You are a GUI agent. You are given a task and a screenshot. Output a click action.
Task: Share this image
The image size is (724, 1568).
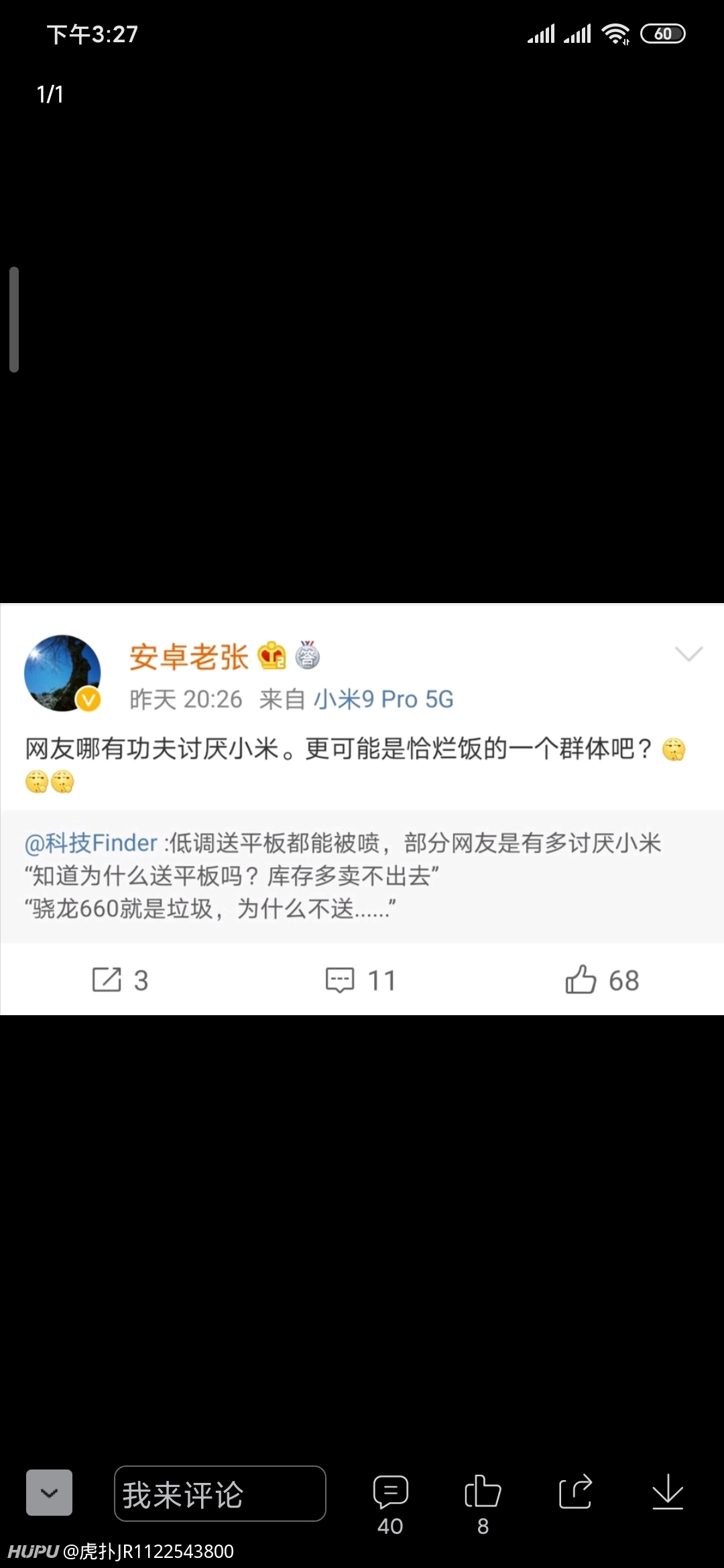[x=575, y=1491]
